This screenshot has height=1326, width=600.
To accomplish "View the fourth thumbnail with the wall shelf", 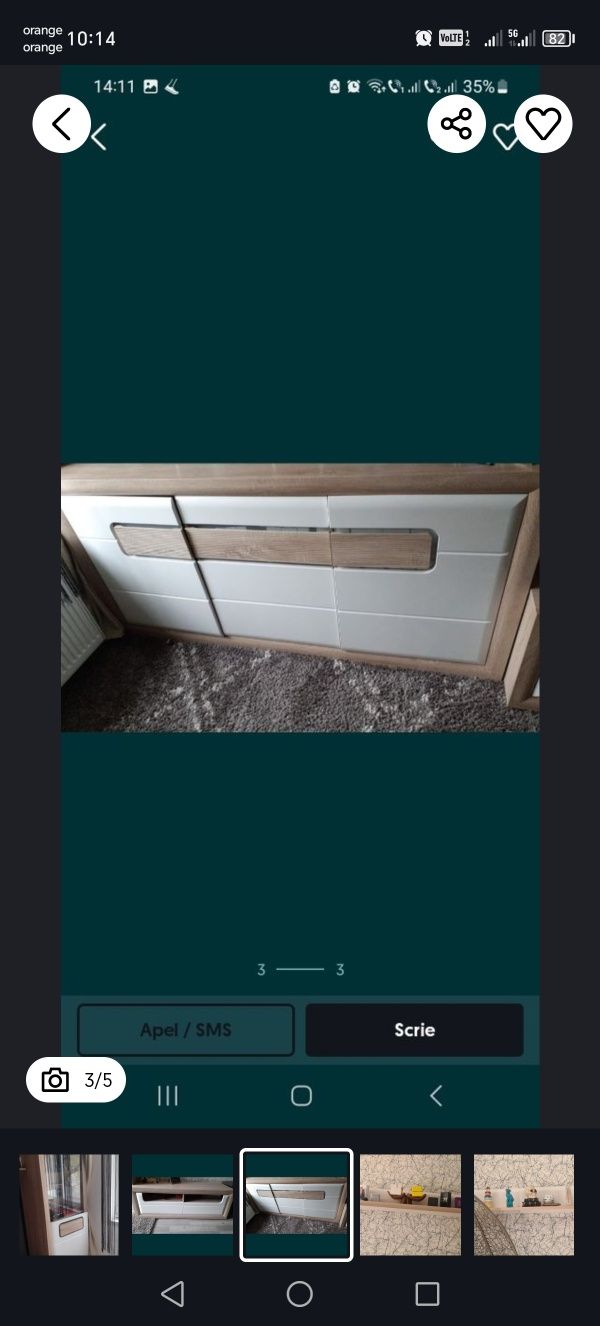I will 410,1205.
